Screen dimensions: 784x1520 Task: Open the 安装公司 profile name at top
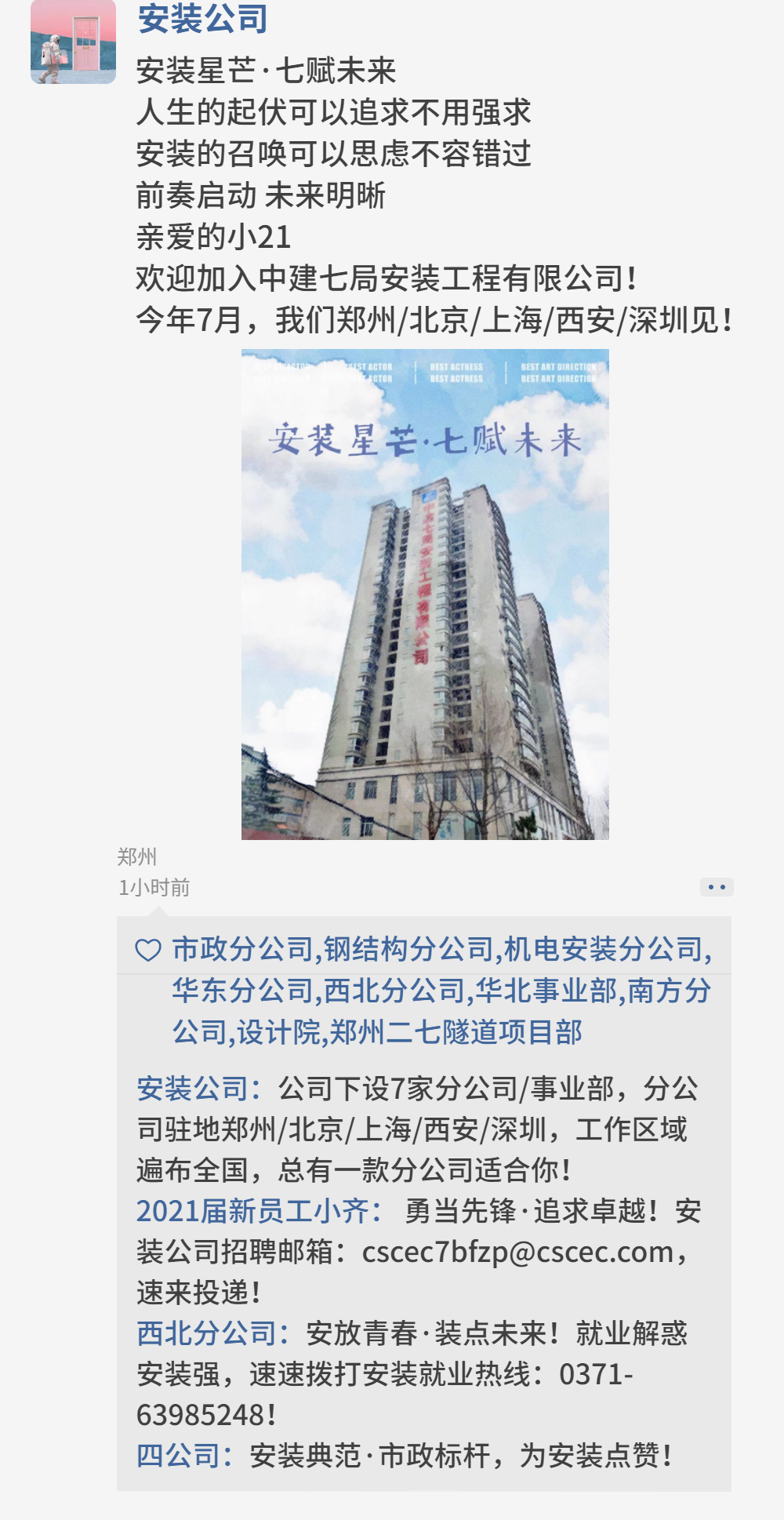click(203, 19)
